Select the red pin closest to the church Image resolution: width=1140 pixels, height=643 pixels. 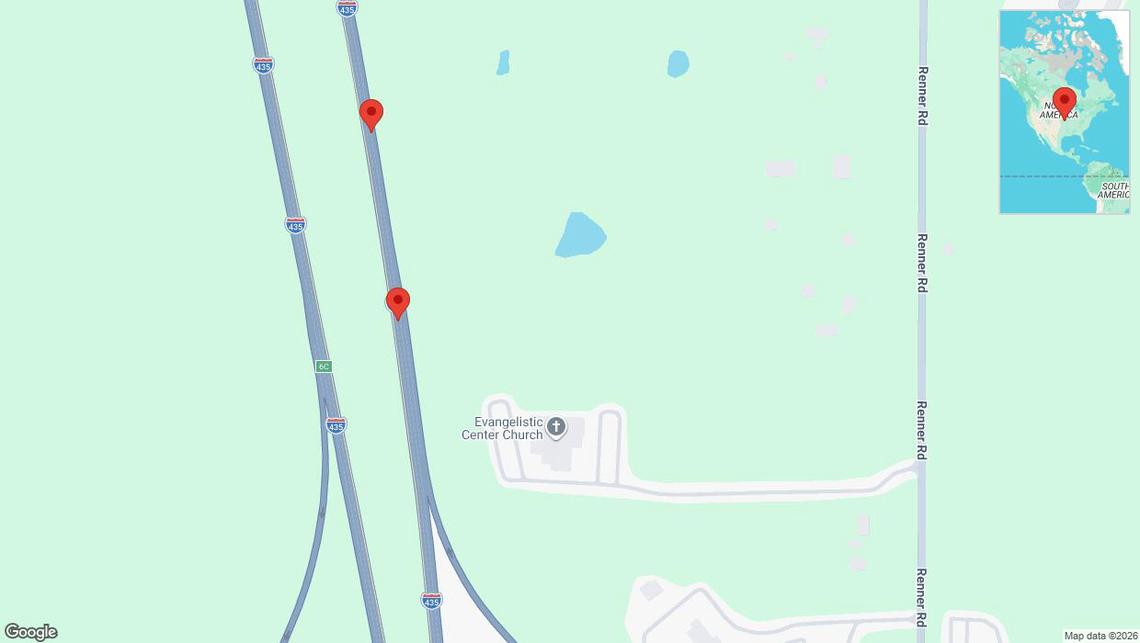tap(398, 303)
